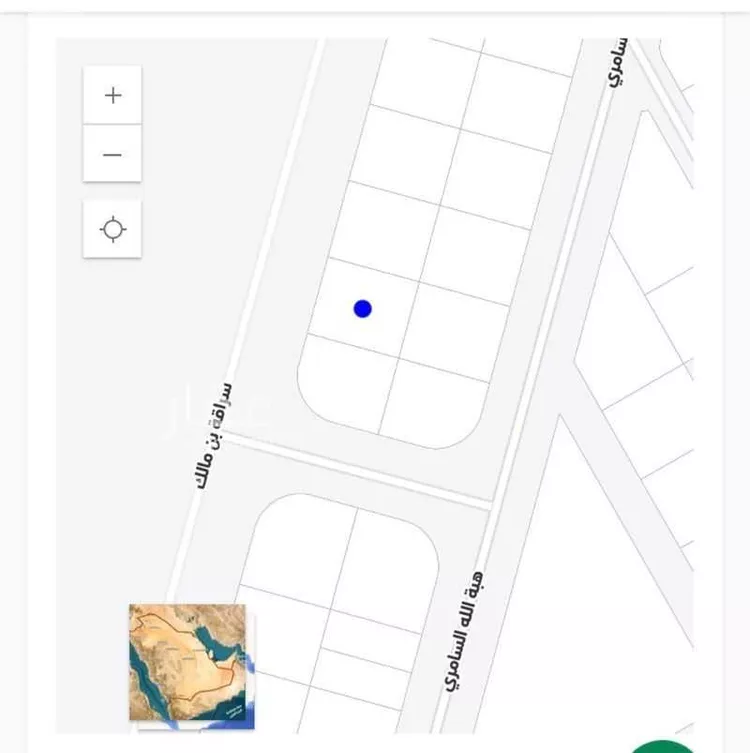Switch to the satellite basemap thumbnail
750x753 pixels.
click(188, 662)
